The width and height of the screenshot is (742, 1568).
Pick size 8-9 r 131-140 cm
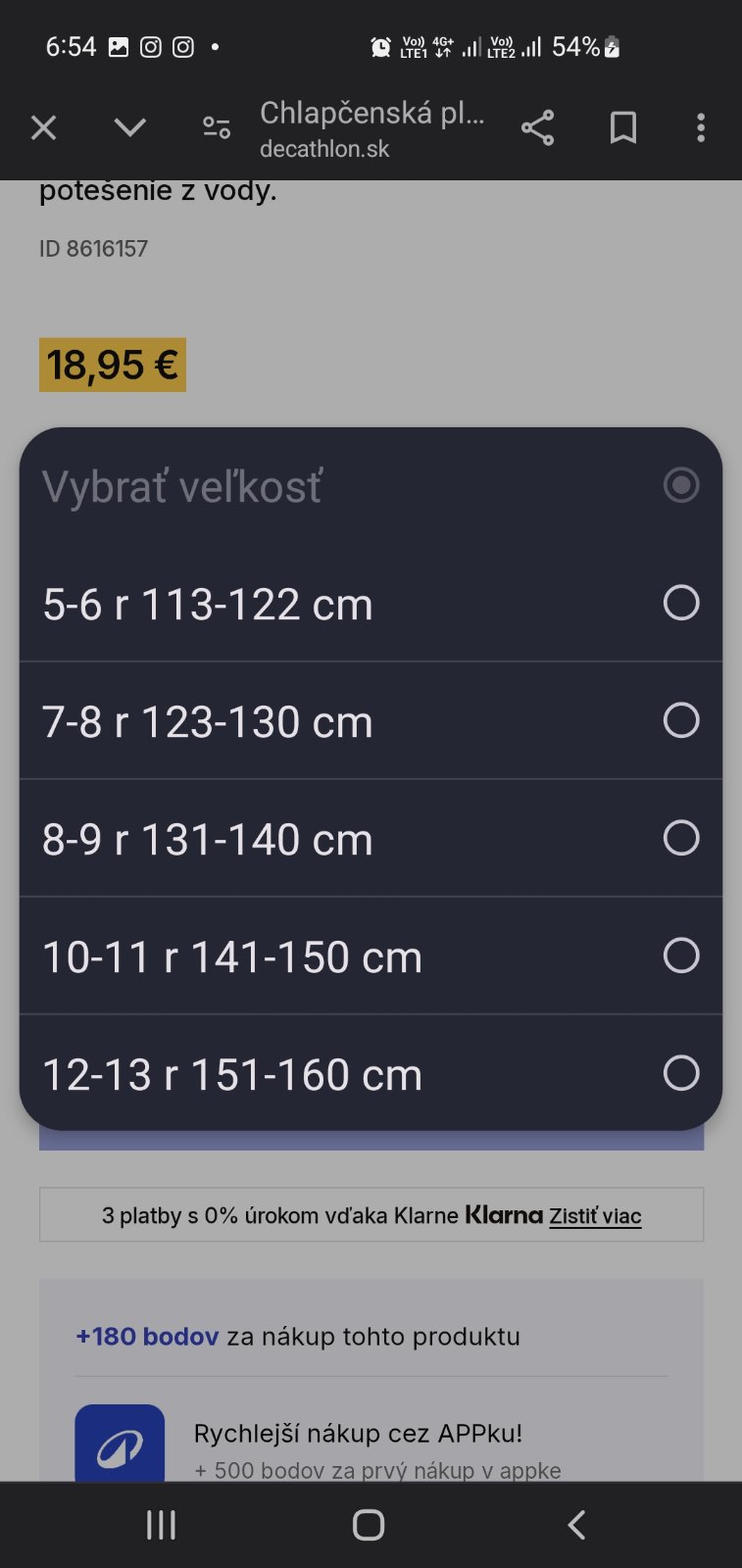371,839
